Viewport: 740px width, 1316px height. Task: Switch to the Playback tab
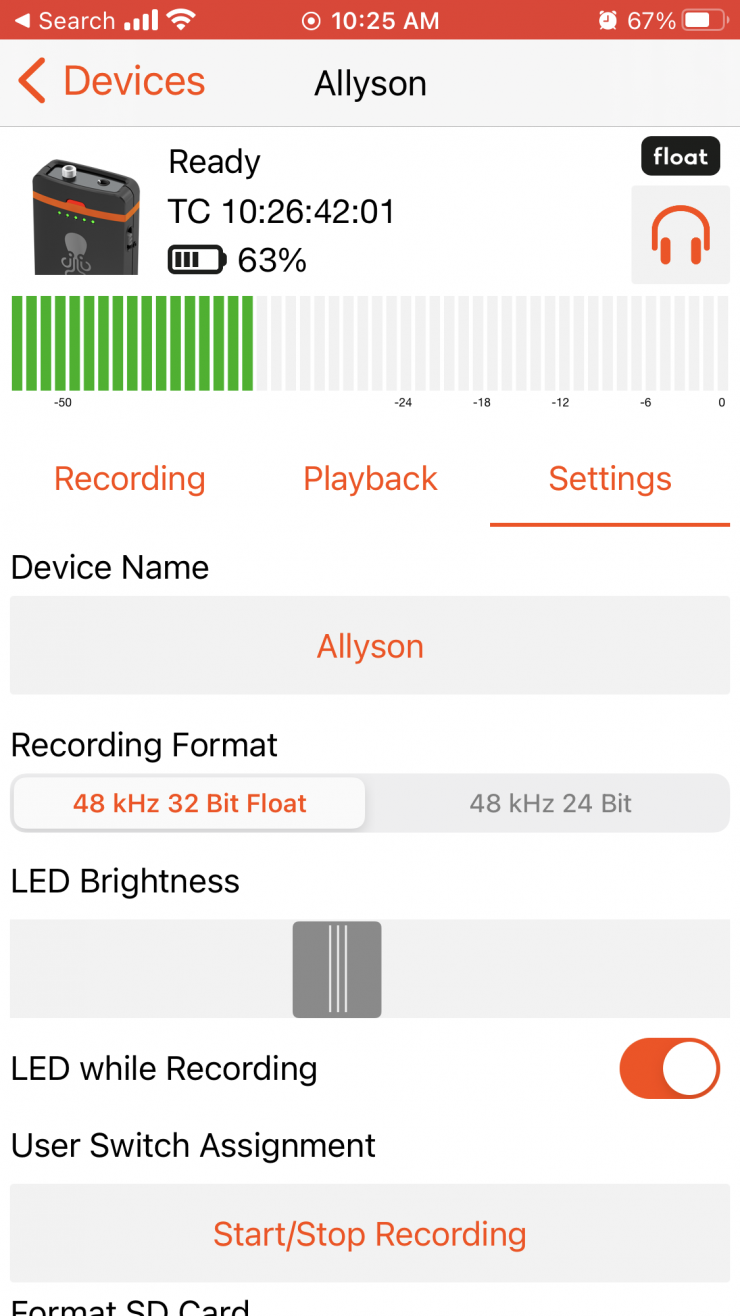(370, 479)
